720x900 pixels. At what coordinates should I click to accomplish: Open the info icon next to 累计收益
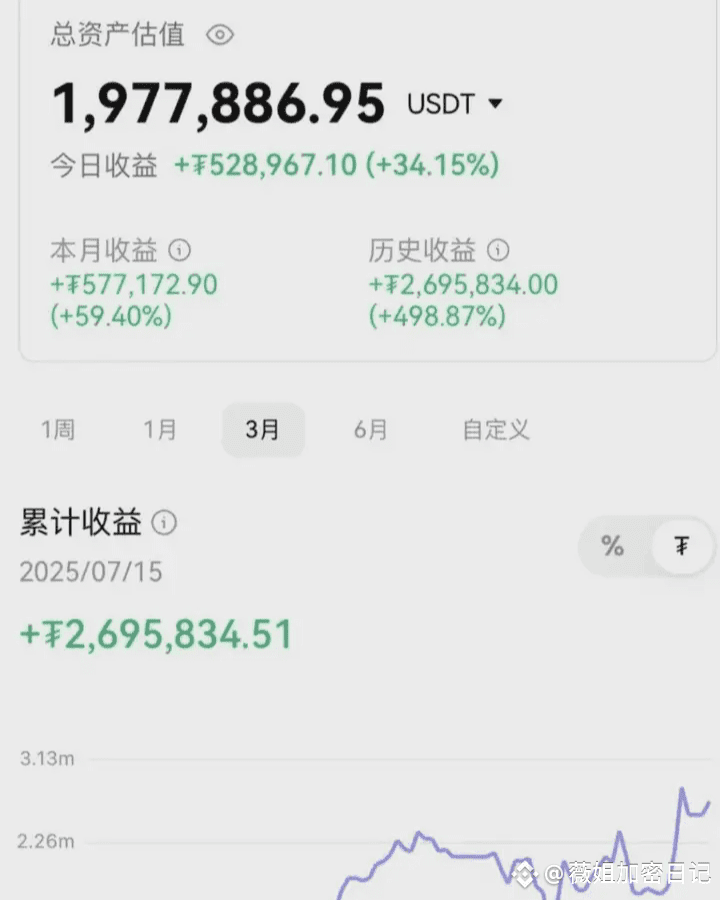coord(164,522)
